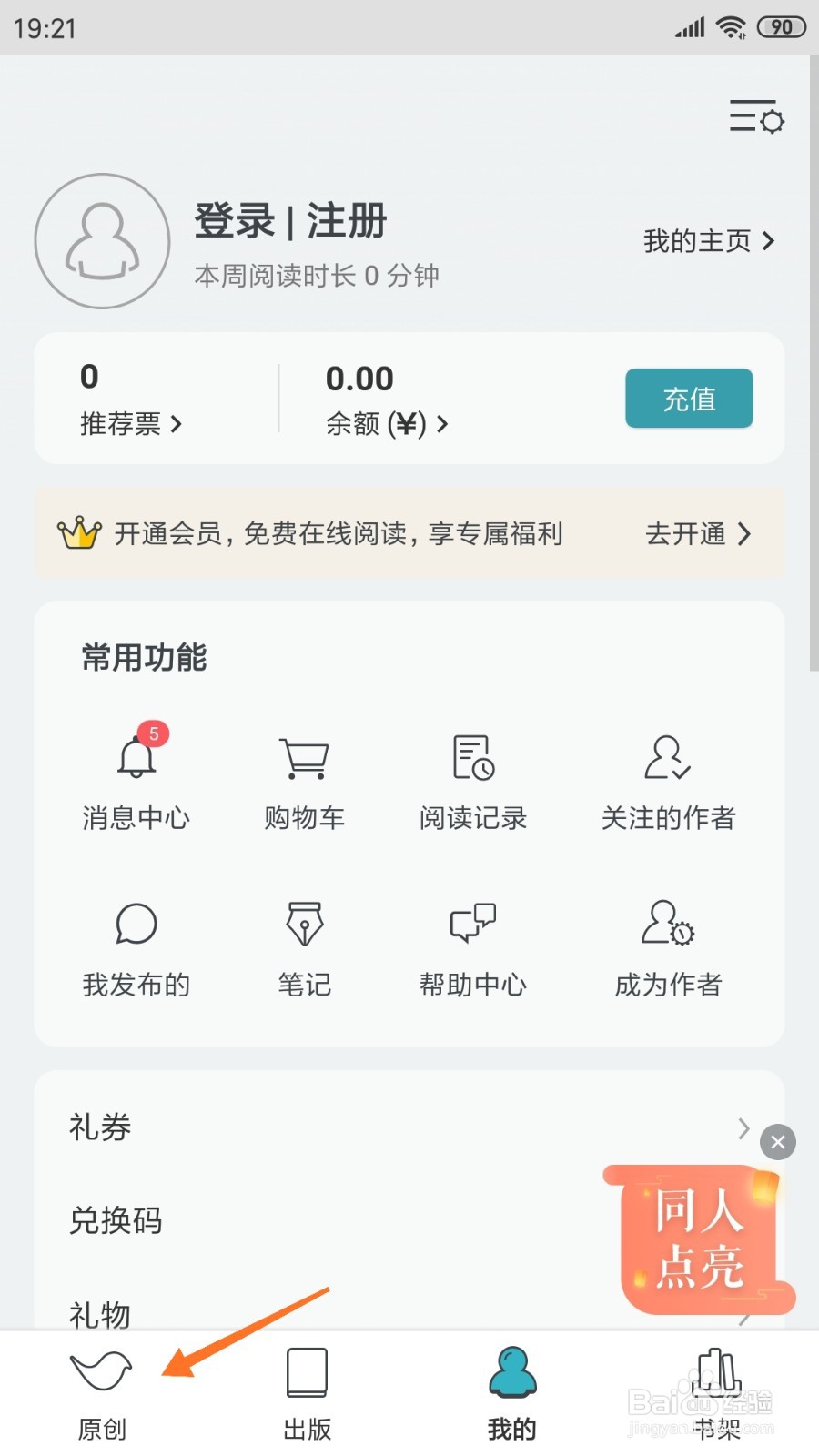Viewport: 819px width, 1456px height.
Task: Tap the 充值 button
Action: click(689, 399)
